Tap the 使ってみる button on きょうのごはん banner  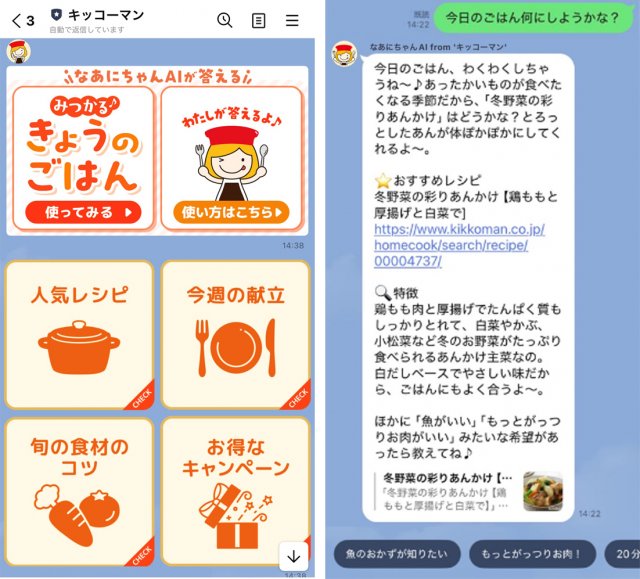tap(84, 212)
